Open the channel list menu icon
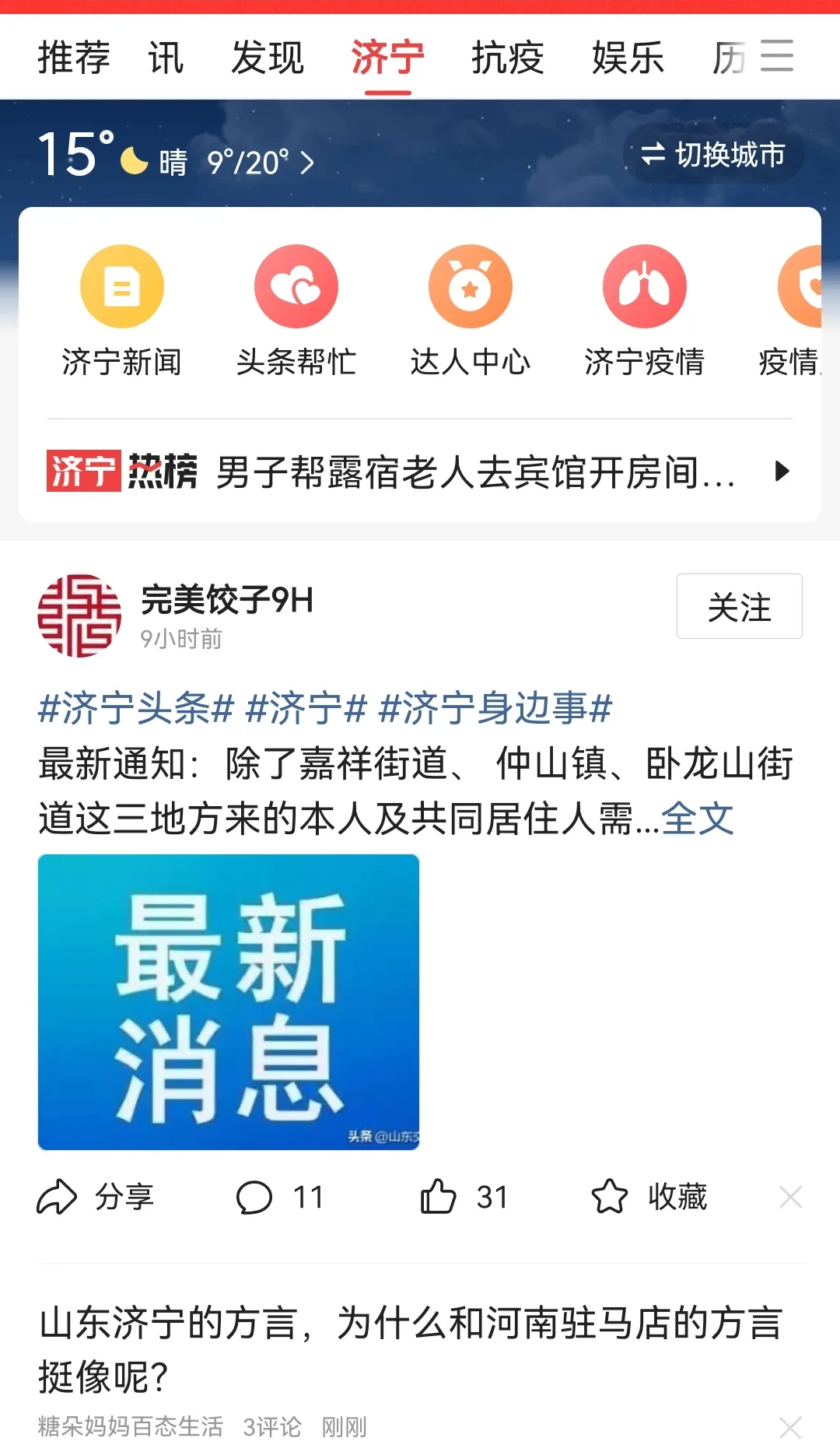This screenshot has height=1445, width=840. [776, 56]
